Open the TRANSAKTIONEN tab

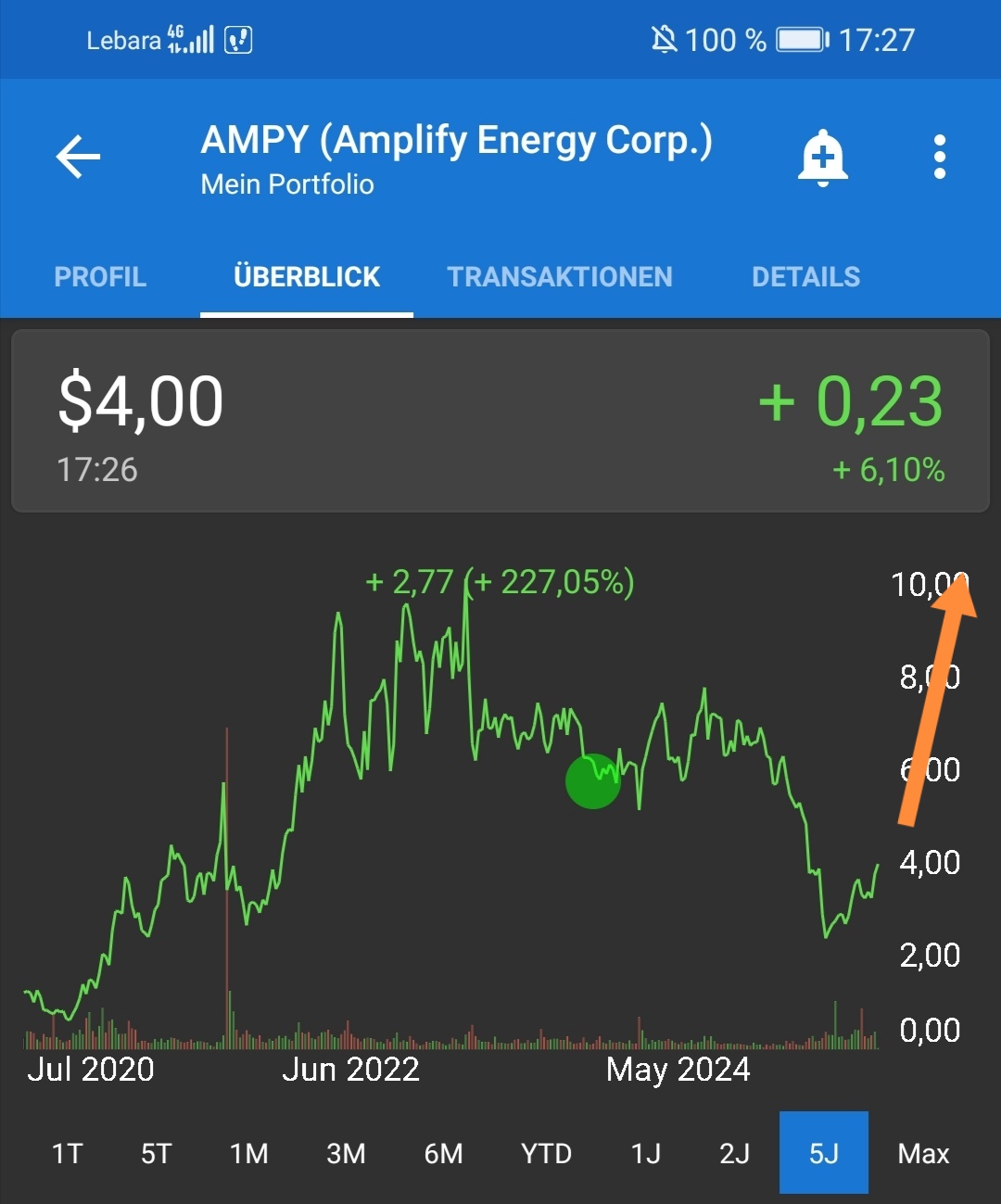coord(560,276)
